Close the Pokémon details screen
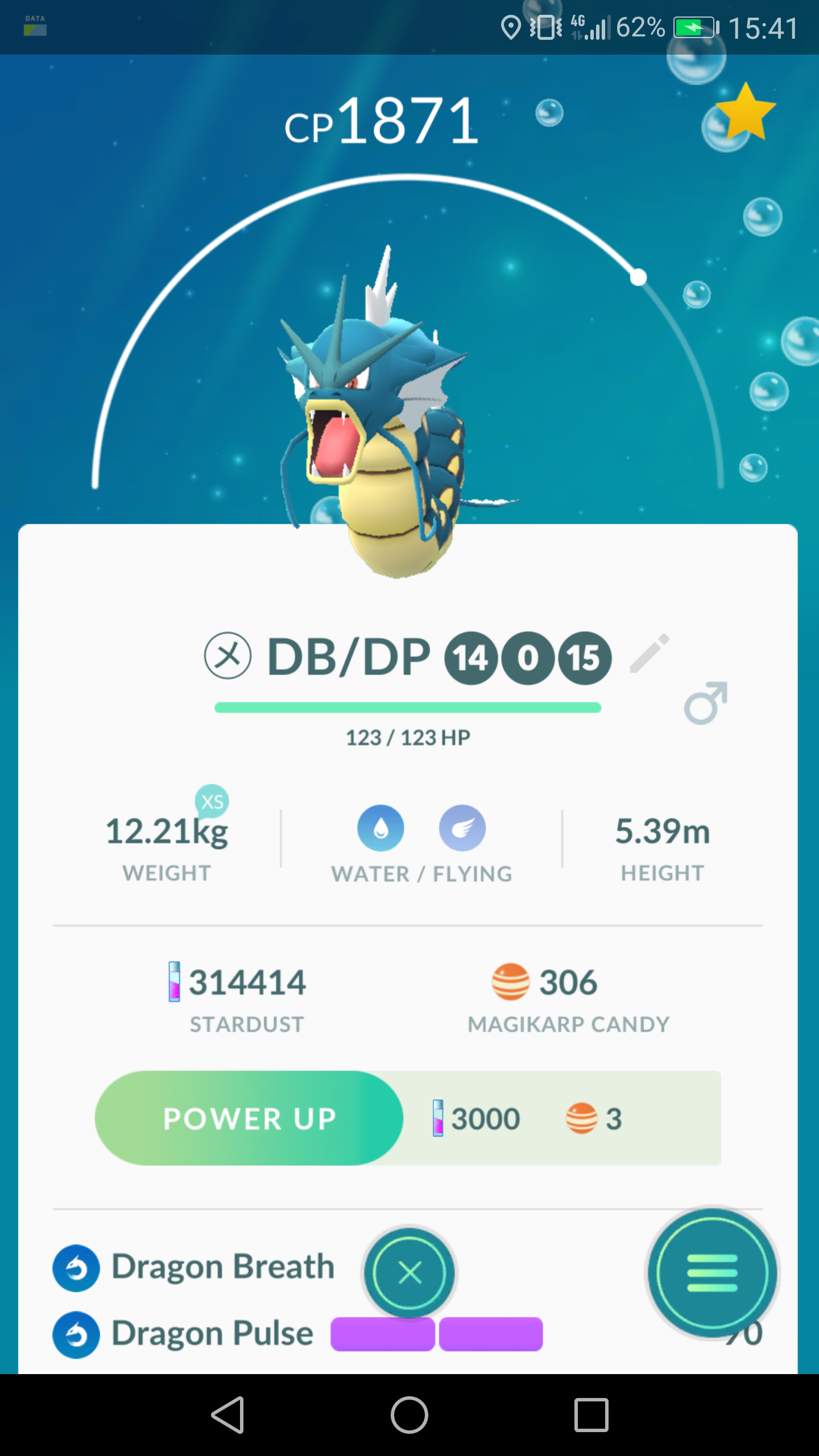Screen dimensions: 819x1456 pos(409,1272)
